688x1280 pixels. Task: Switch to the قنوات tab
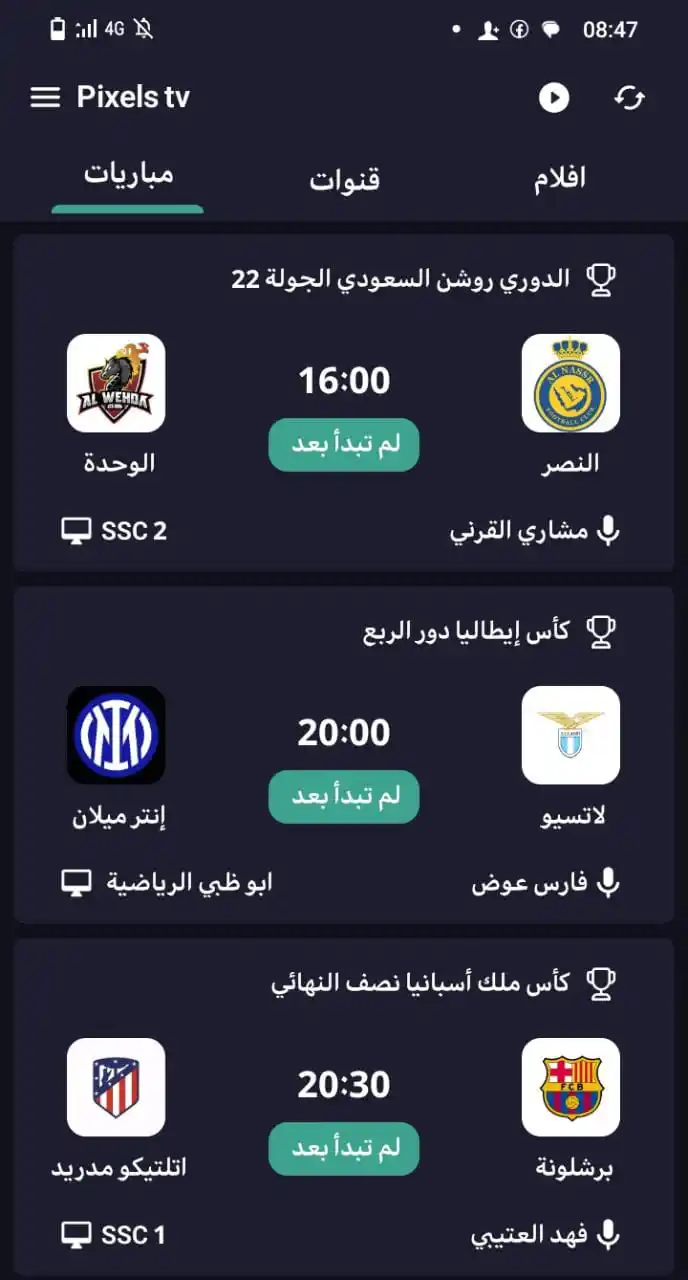click(x=344, y=180)
